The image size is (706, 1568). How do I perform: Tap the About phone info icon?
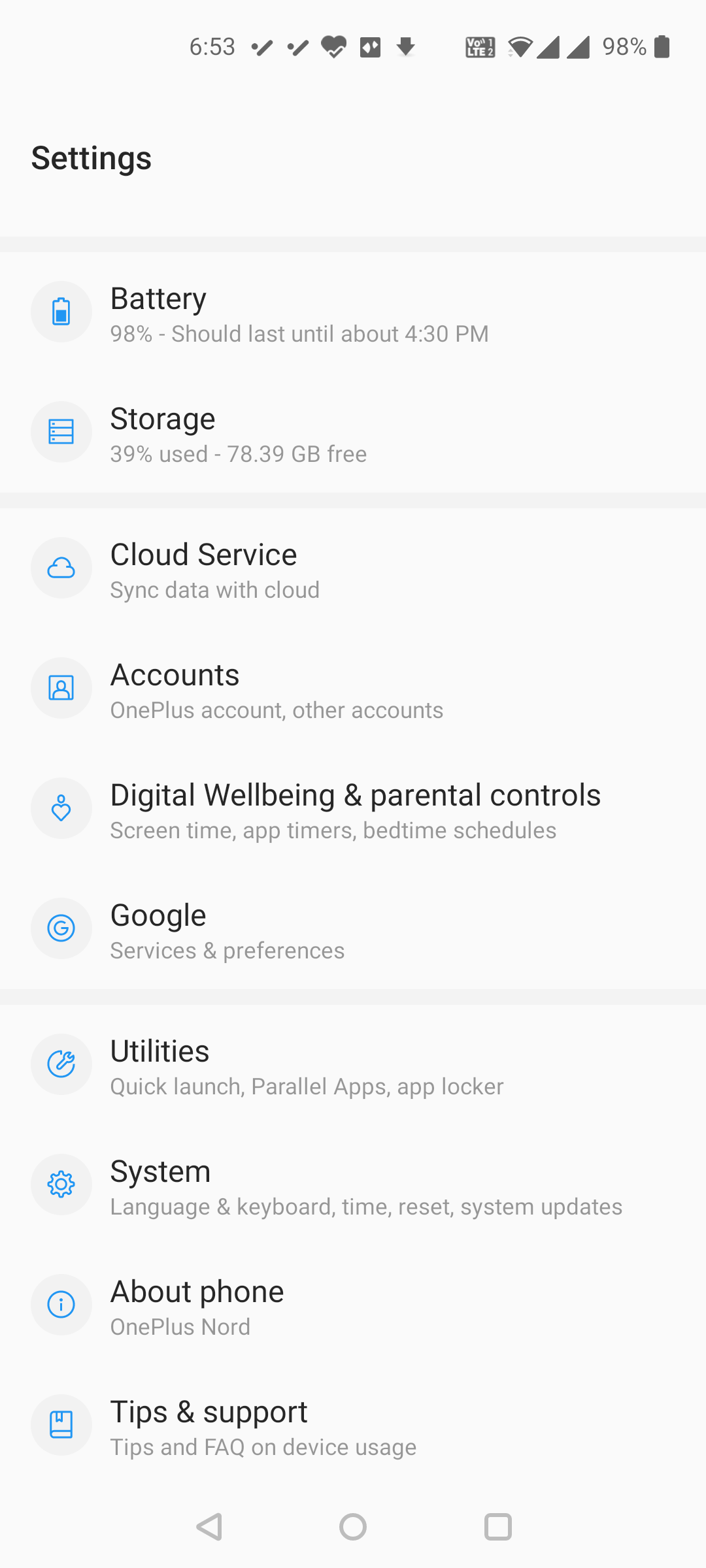(61, 1305)
